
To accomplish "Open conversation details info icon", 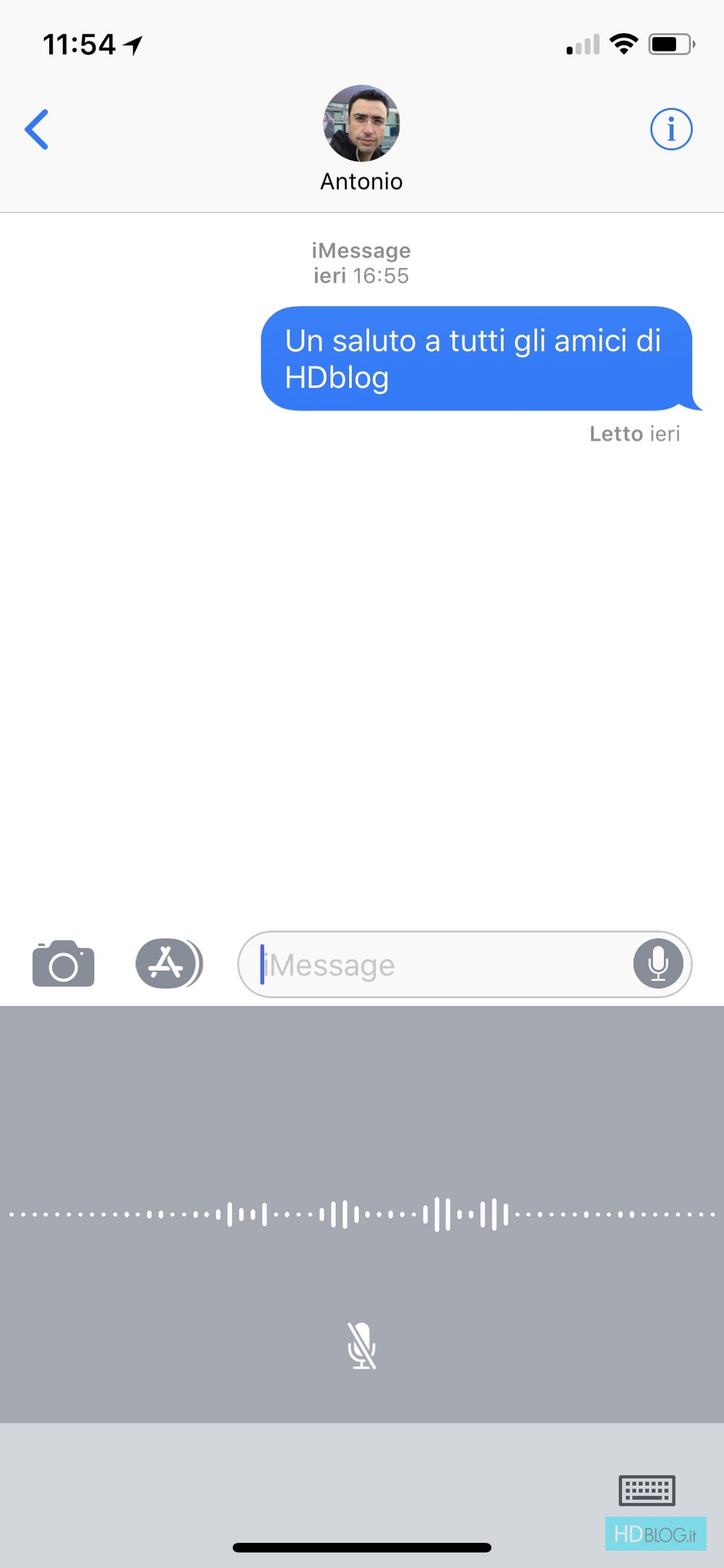I will pos(670,130).
